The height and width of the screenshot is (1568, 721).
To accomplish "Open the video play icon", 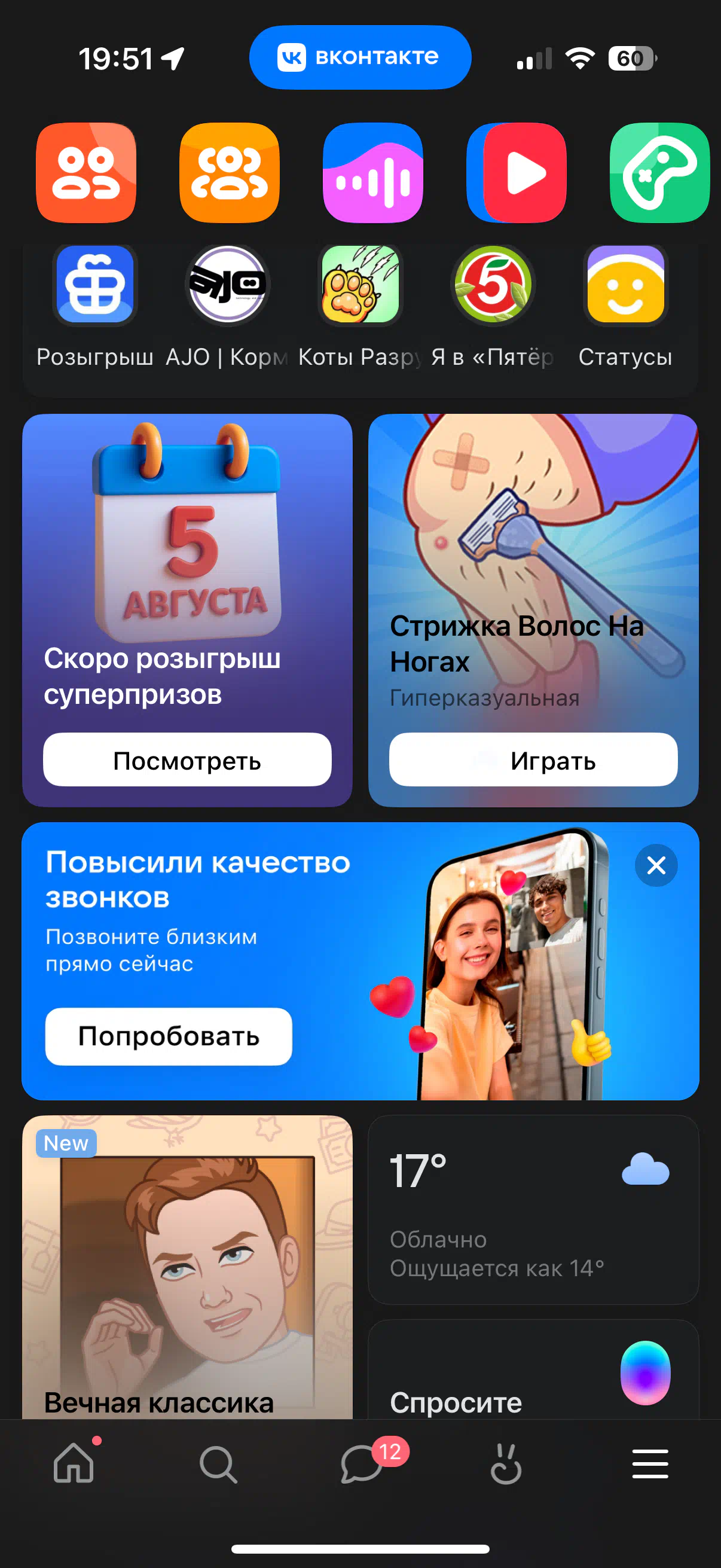I will [517, 172].
